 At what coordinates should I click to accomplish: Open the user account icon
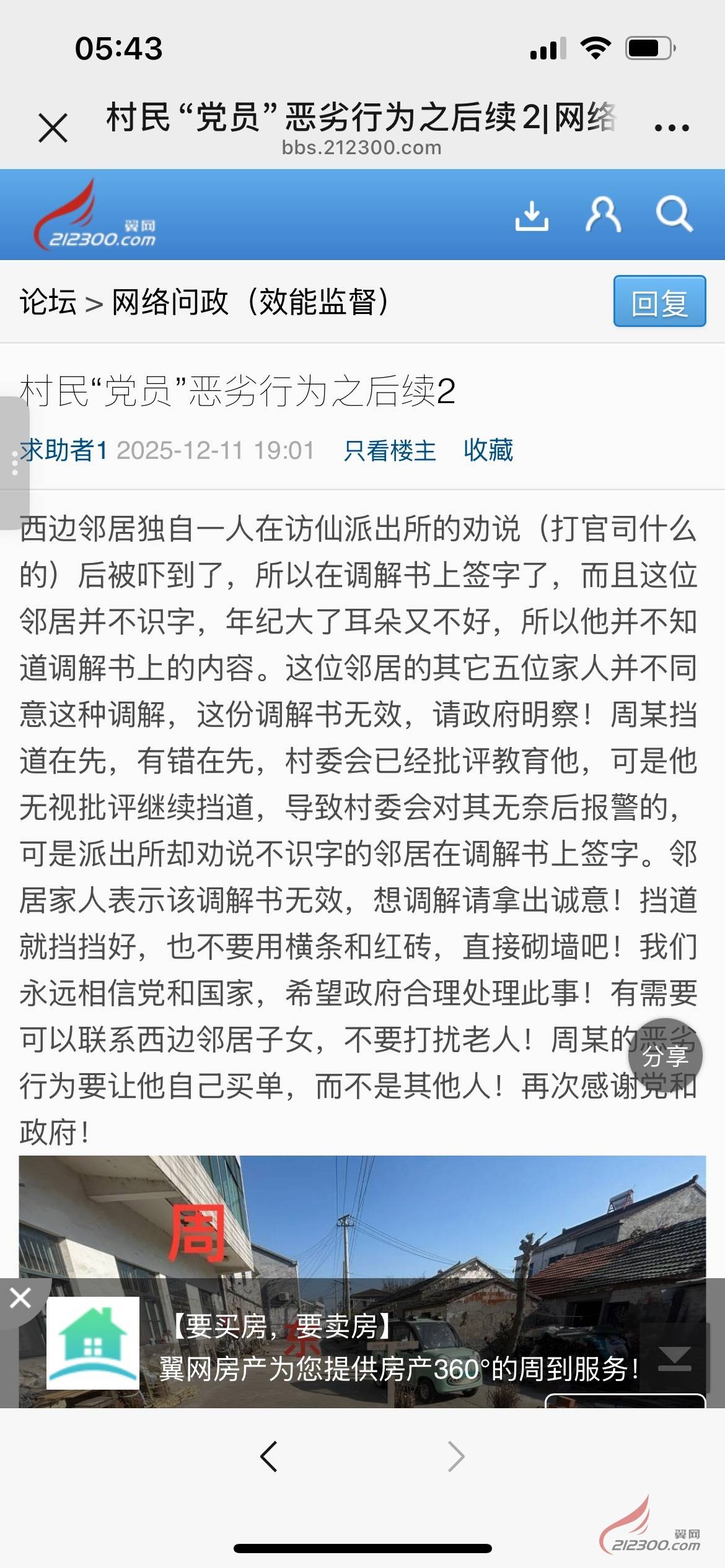tap(603, 215)
